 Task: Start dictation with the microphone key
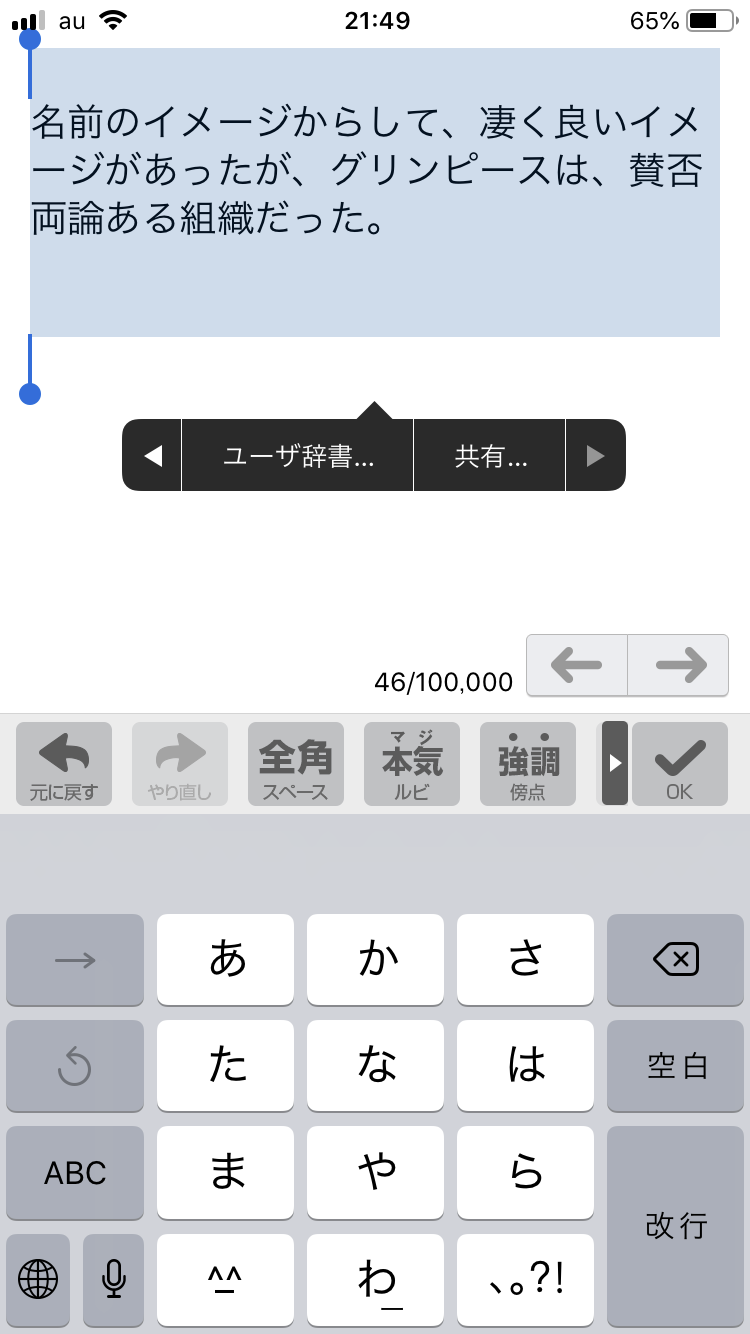click(114, 1278)
